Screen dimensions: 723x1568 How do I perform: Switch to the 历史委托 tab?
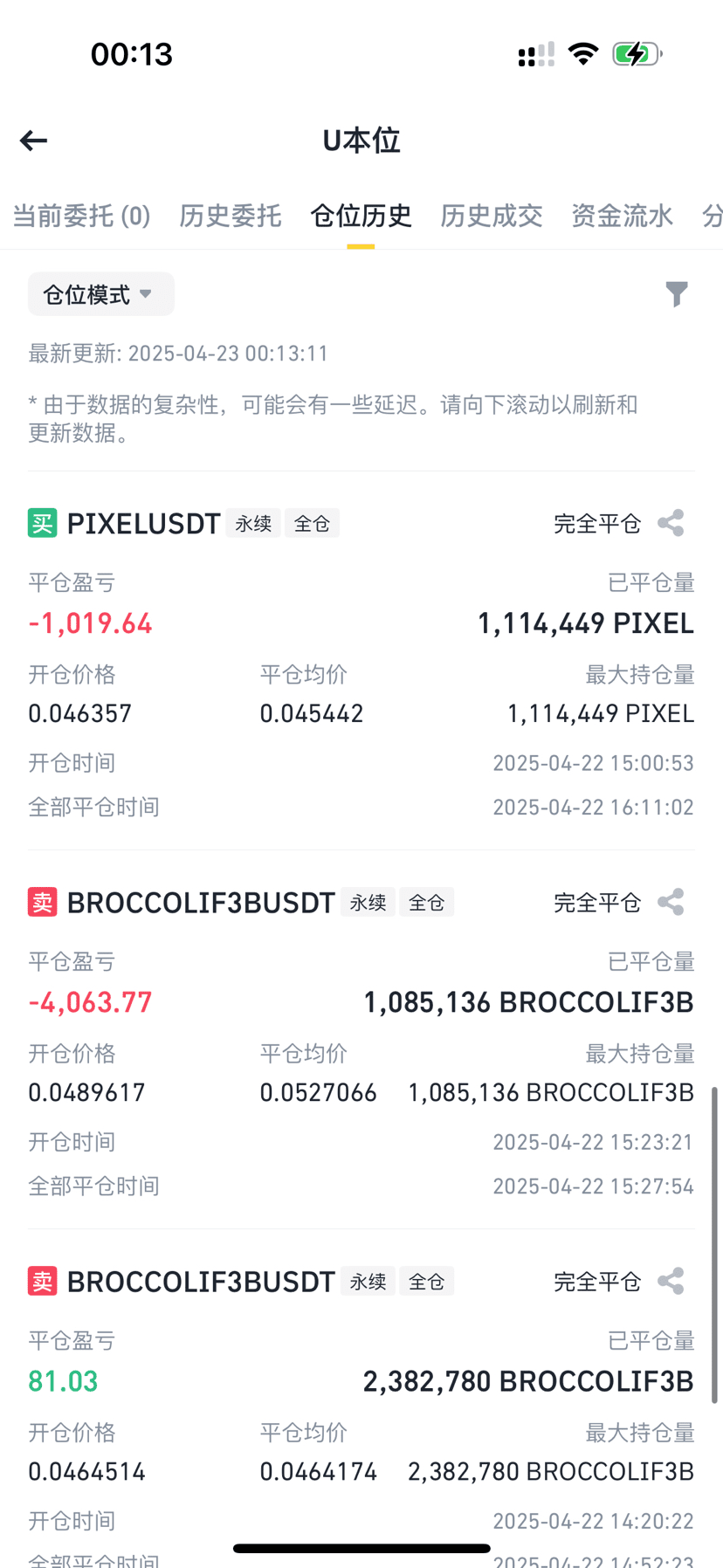click(x=231, y=216)
